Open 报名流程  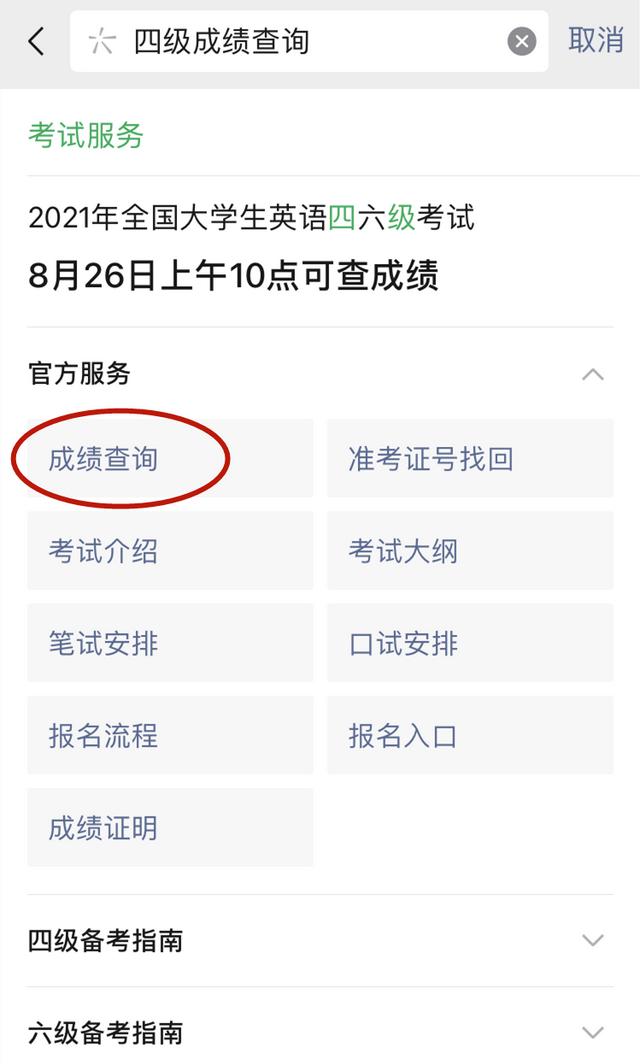tap(170, 736)
